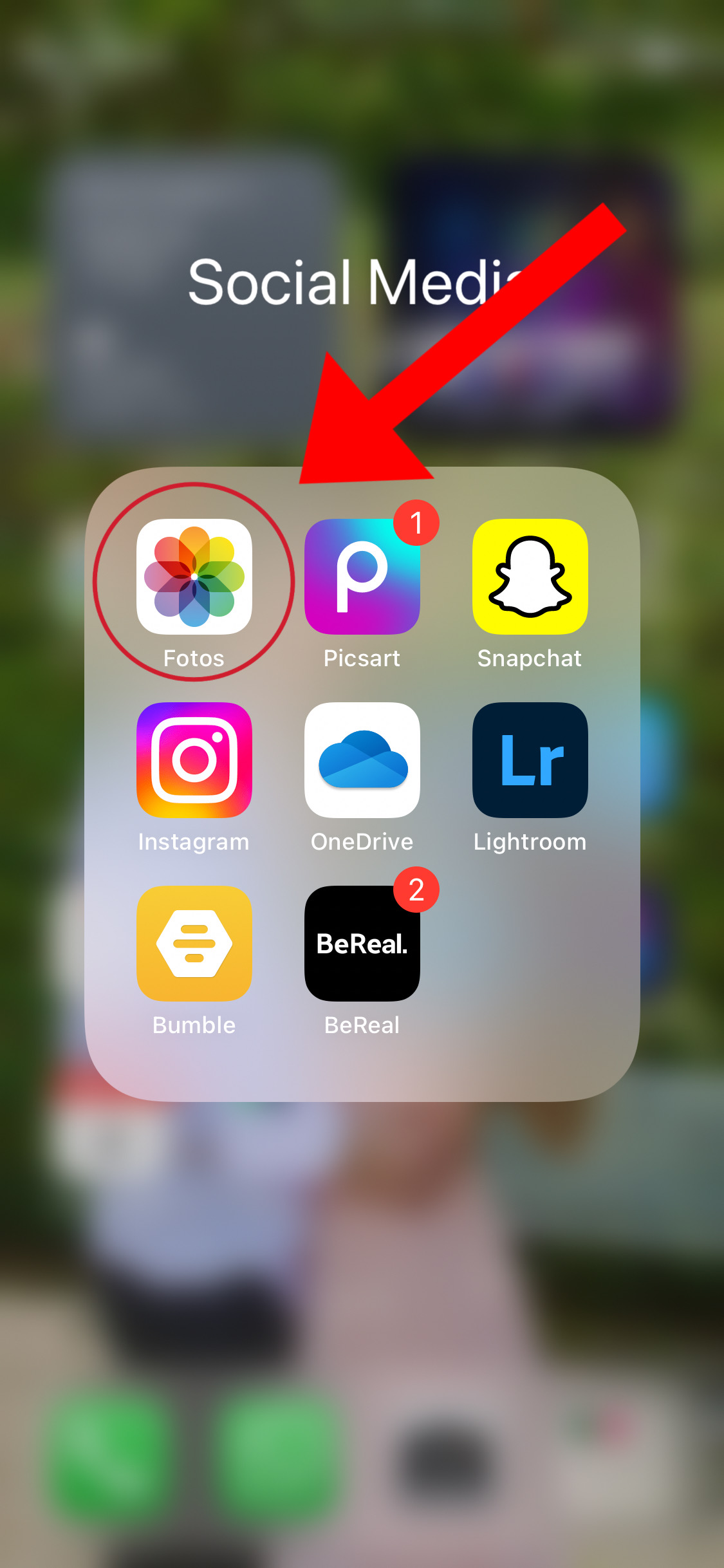Screen dimensions: 724x1568
Task: Open the Fotos app
Action: tap(194, 576)
